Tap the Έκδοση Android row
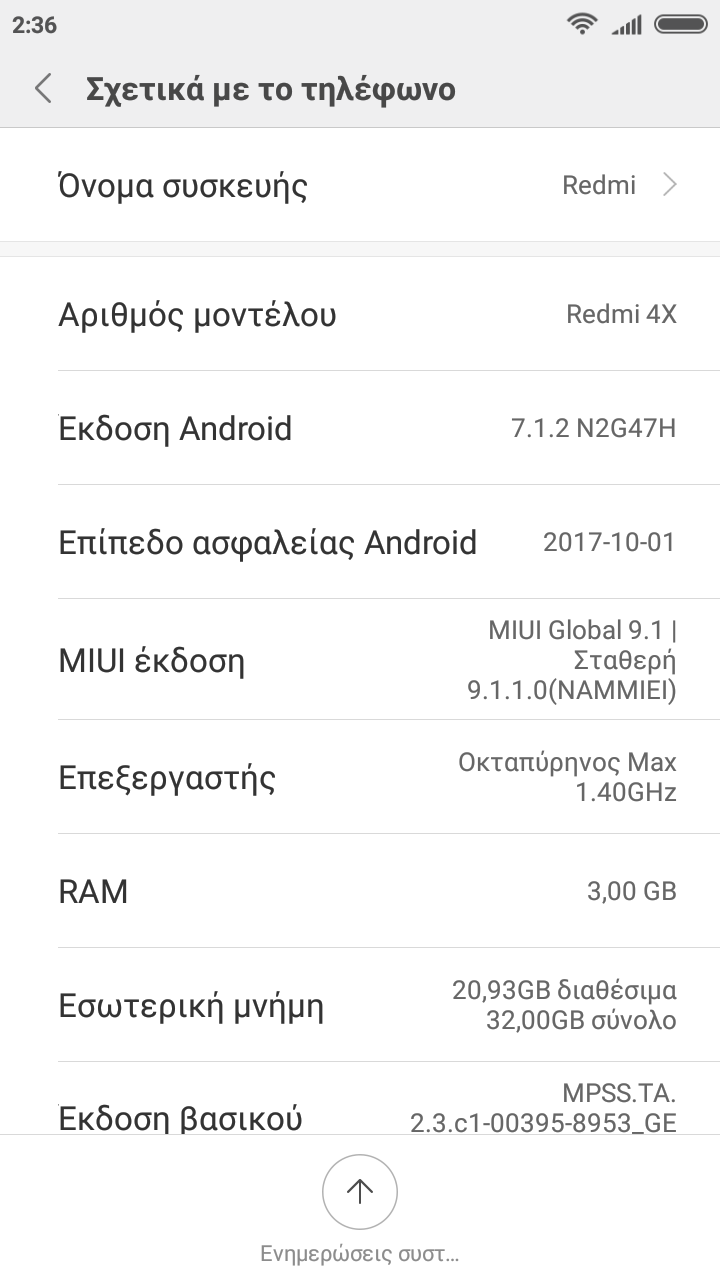This screenshot has height=1280, width=720. [x=360, y=429]
